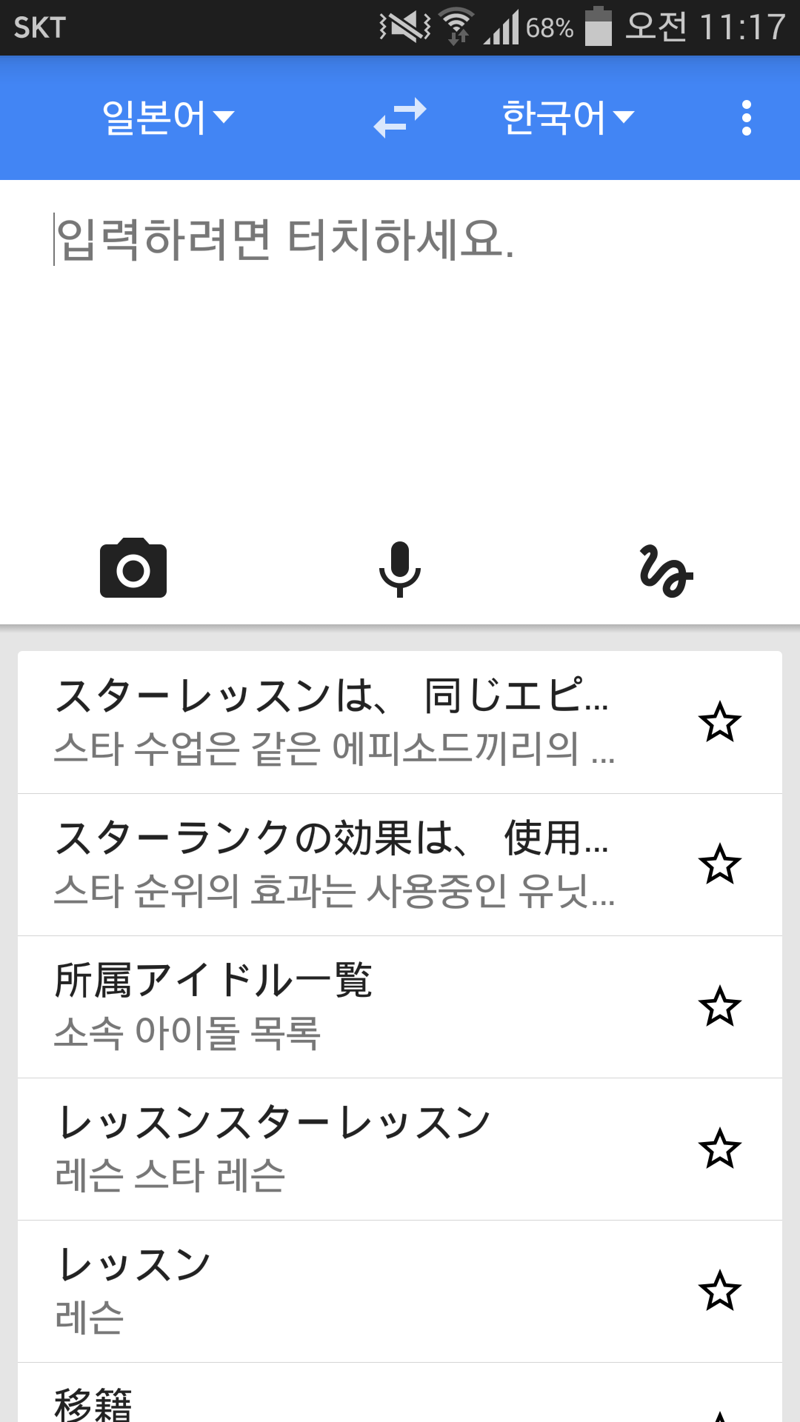The image size is (800, 1422).
Task: Open camera translation
Action: [x=133, y=568]
